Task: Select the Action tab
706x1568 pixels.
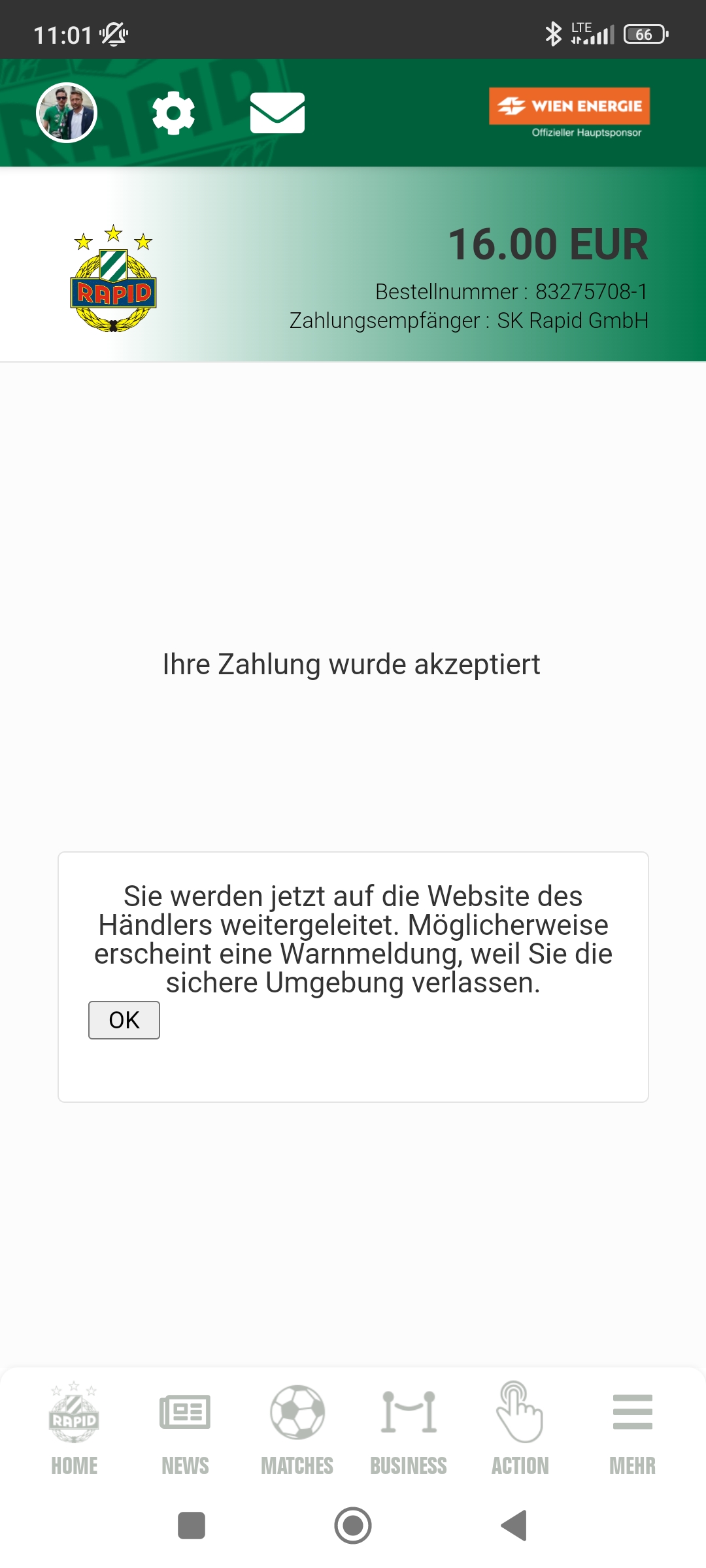Action: pyautogui.click(x=520, y=1428)
